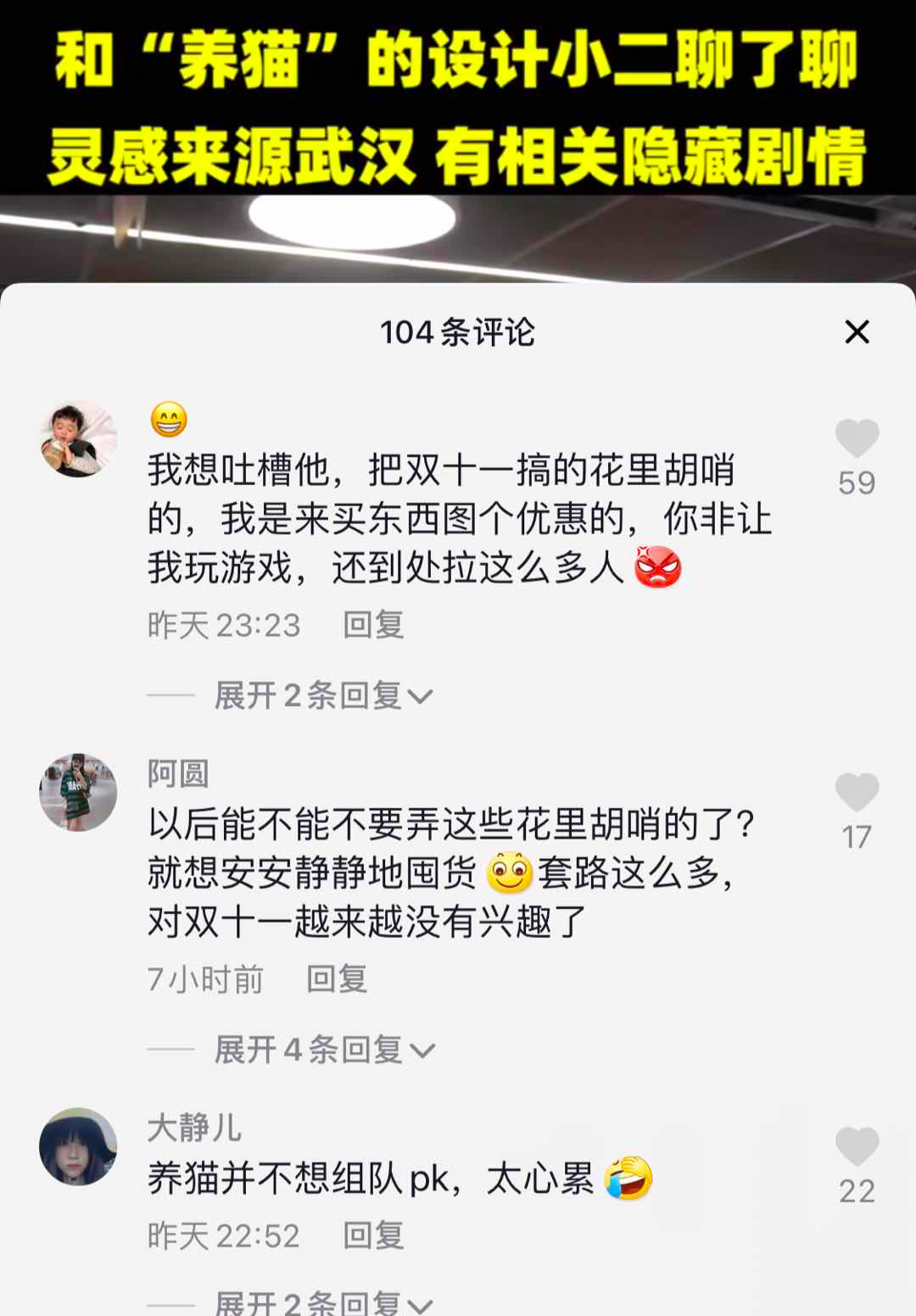Expand 展开4条回复 under 阿圆's comment
Image resolution: width=916 pixels, height=1316 pixels.
324,1051
